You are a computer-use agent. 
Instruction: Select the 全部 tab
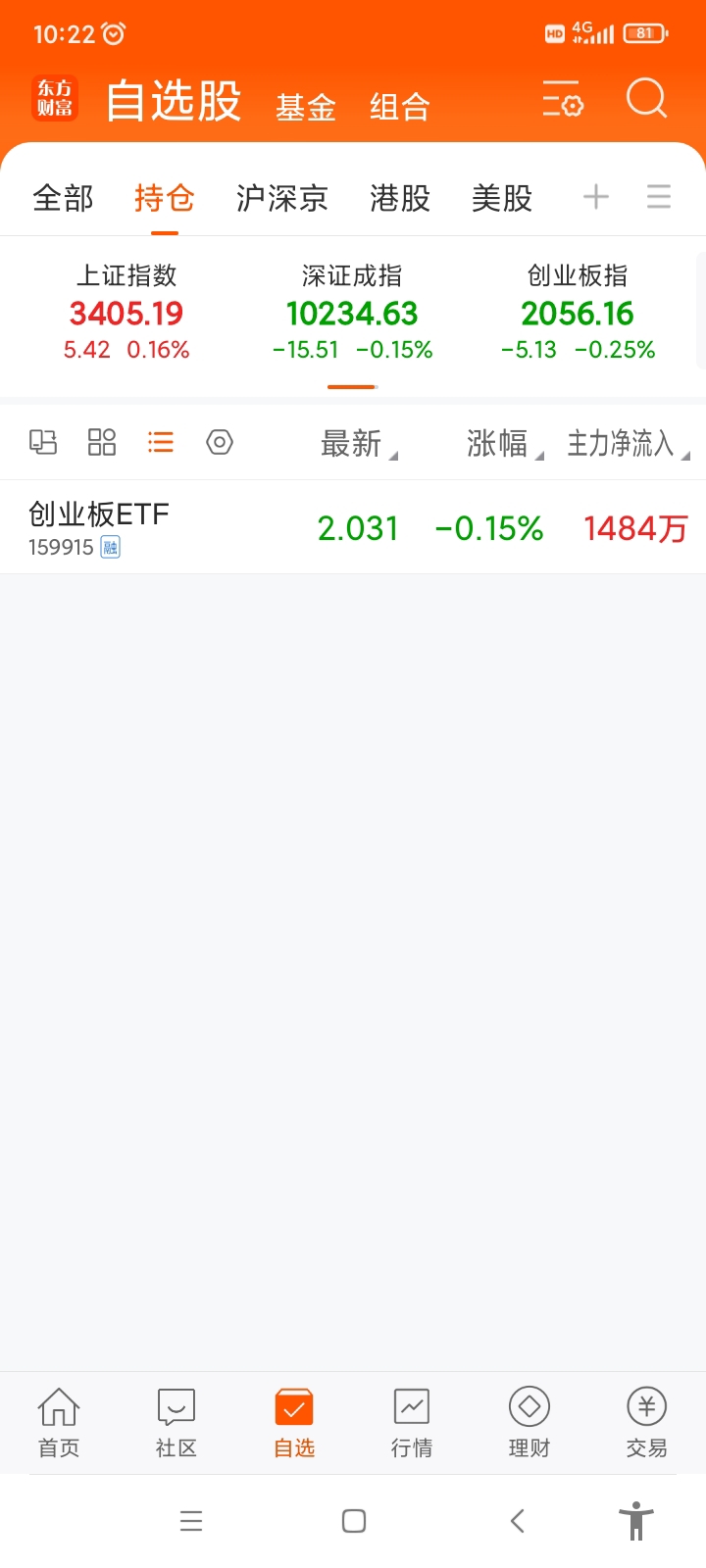coord(63,198)
